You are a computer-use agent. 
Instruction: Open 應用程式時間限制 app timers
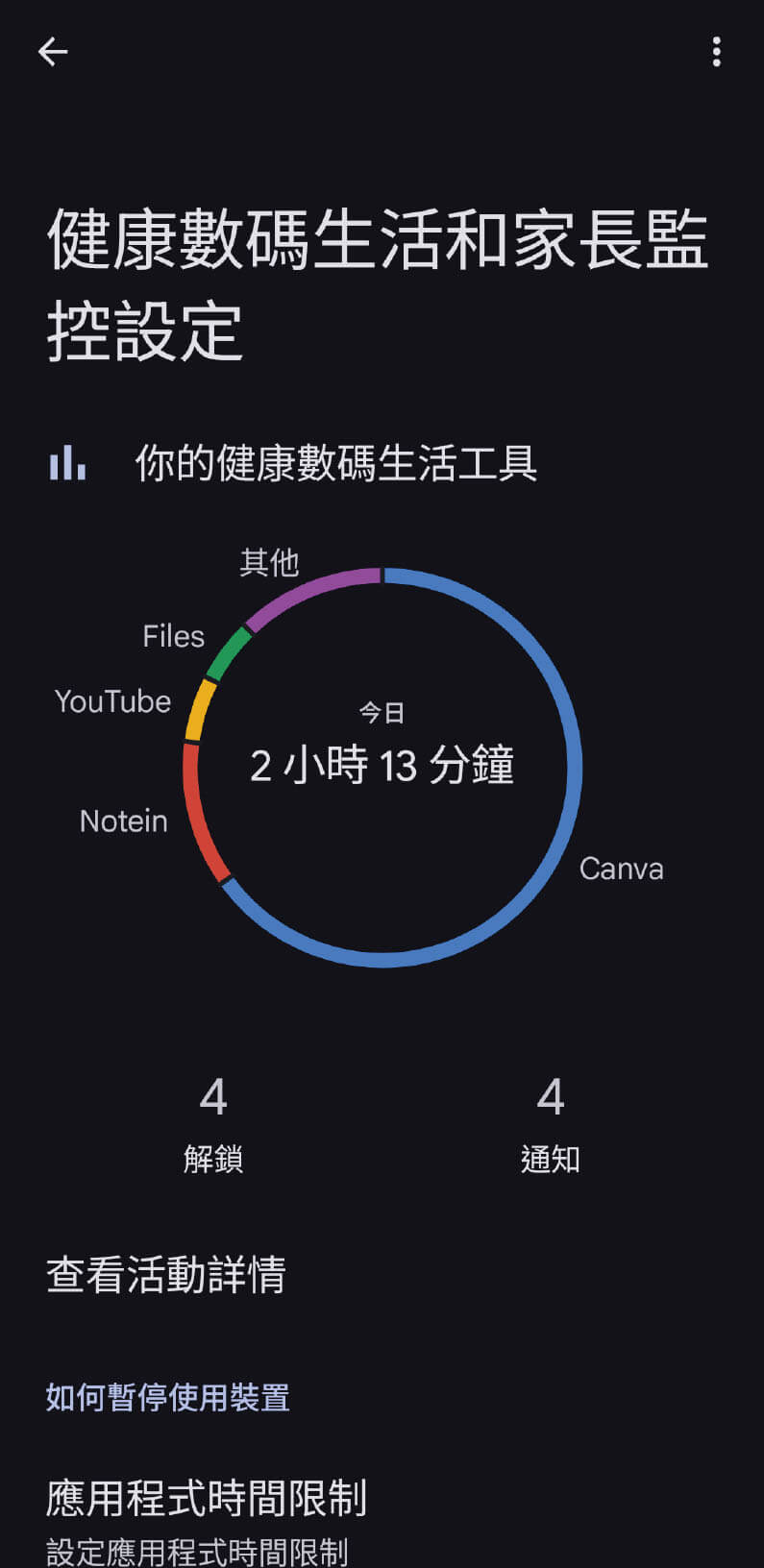(x=207, y=1513)
